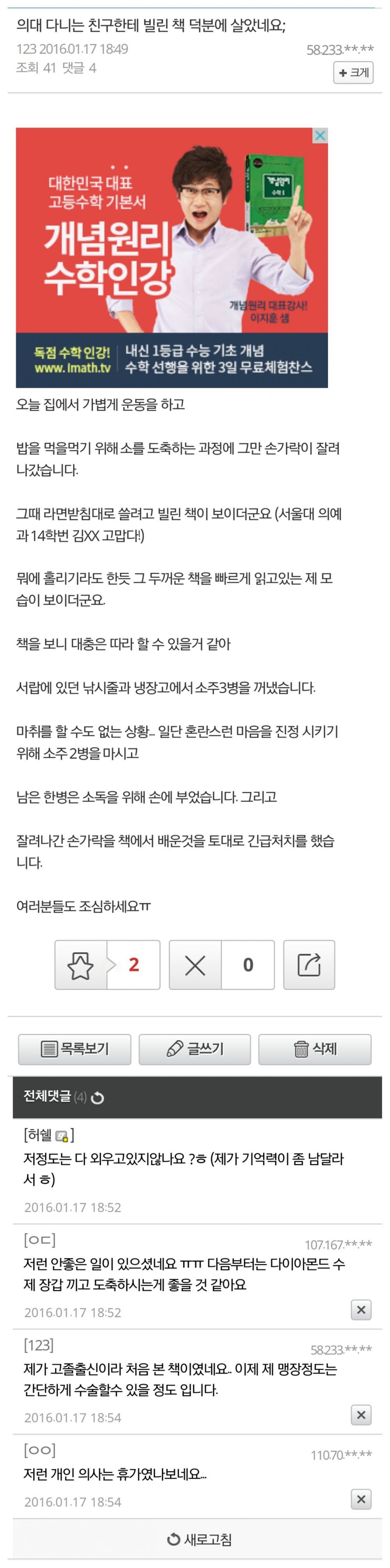Open 허텔's user profile icon
The image size is (390, 1568).
point(61,1136)
